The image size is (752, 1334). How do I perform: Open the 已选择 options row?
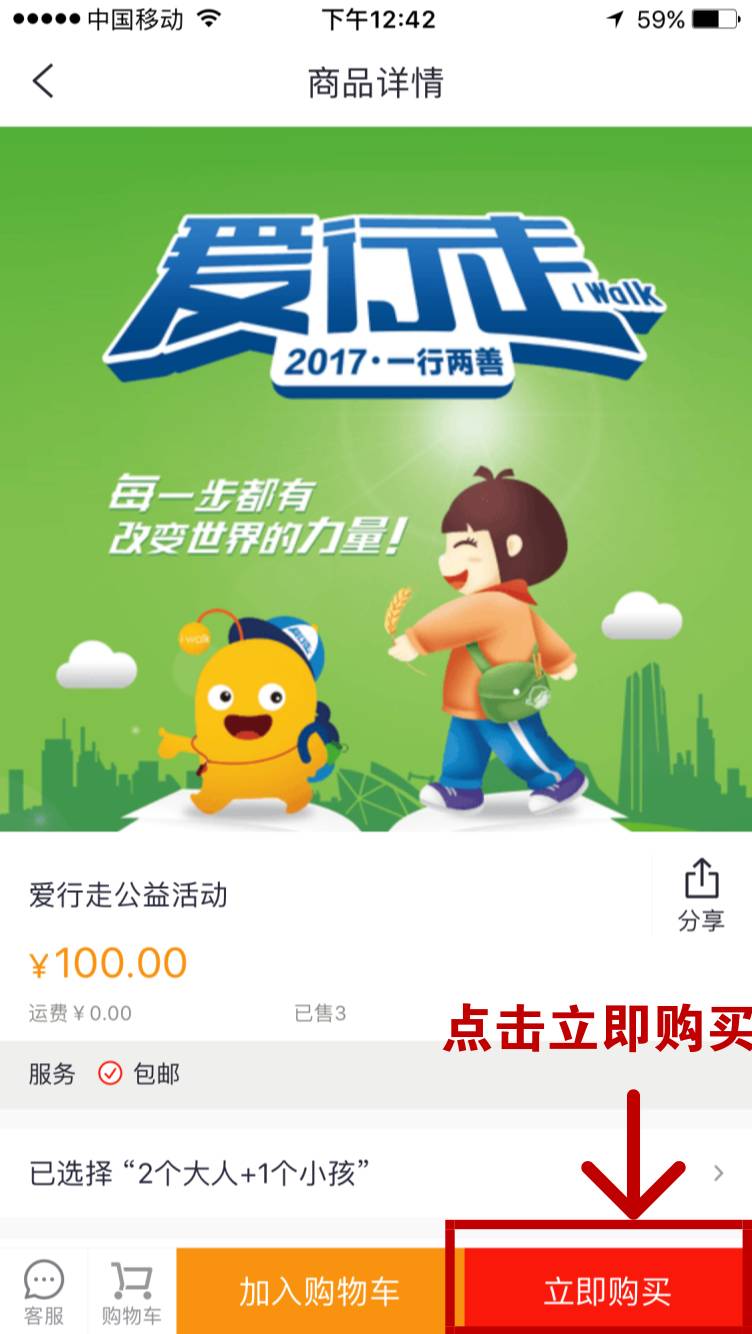[x=376, y=1173]
